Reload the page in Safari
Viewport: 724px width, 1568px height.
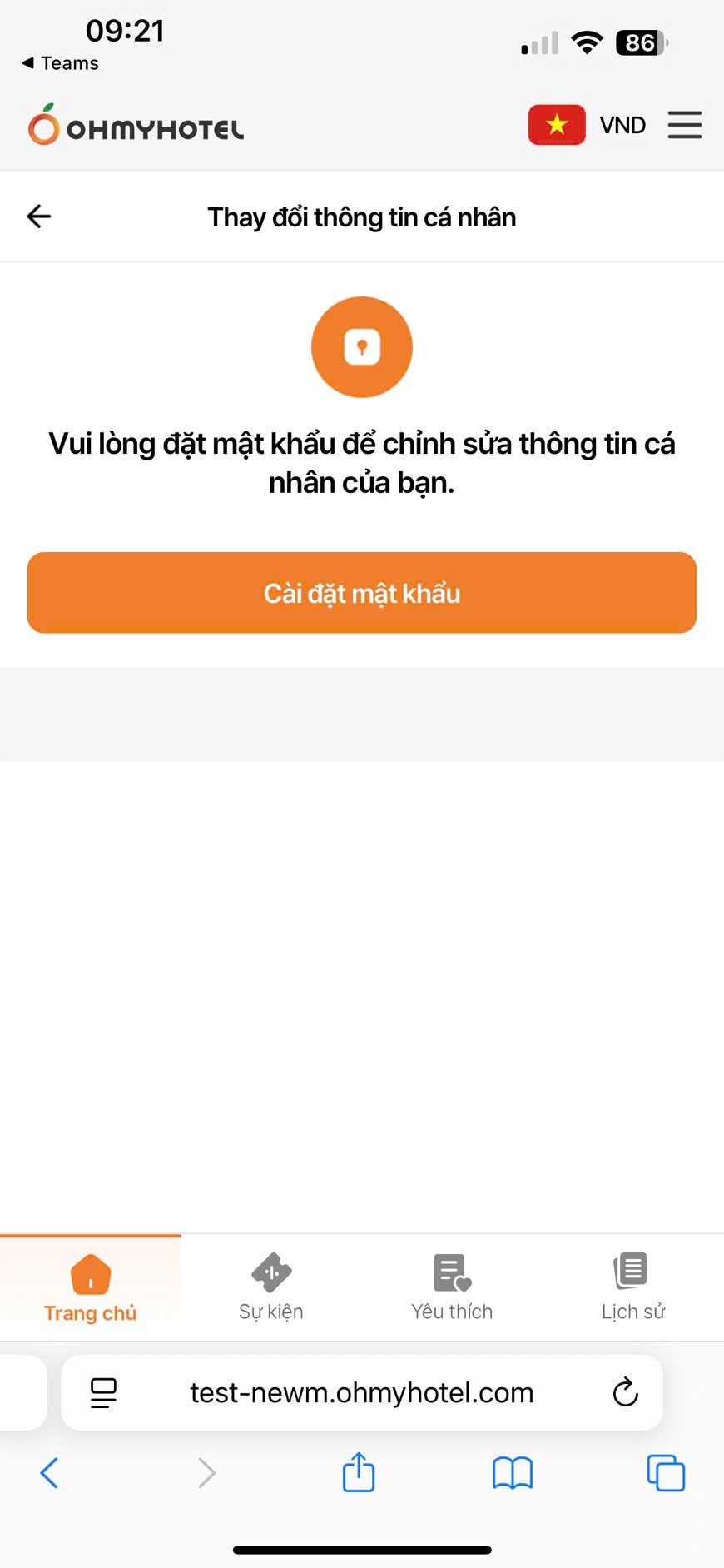click(625, 1392)
